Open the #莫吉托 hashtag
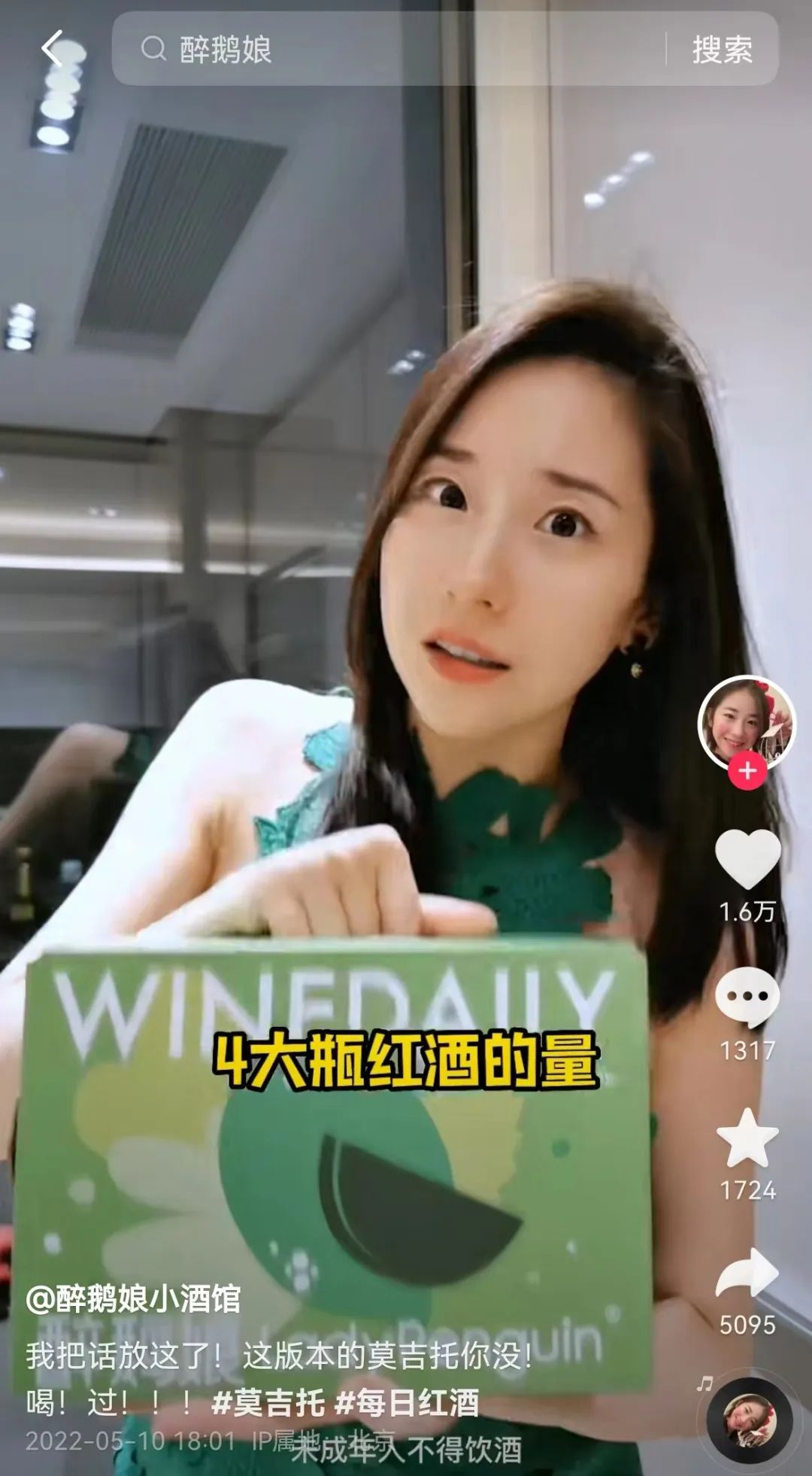812x1476 pixels. coord(268,1402)
